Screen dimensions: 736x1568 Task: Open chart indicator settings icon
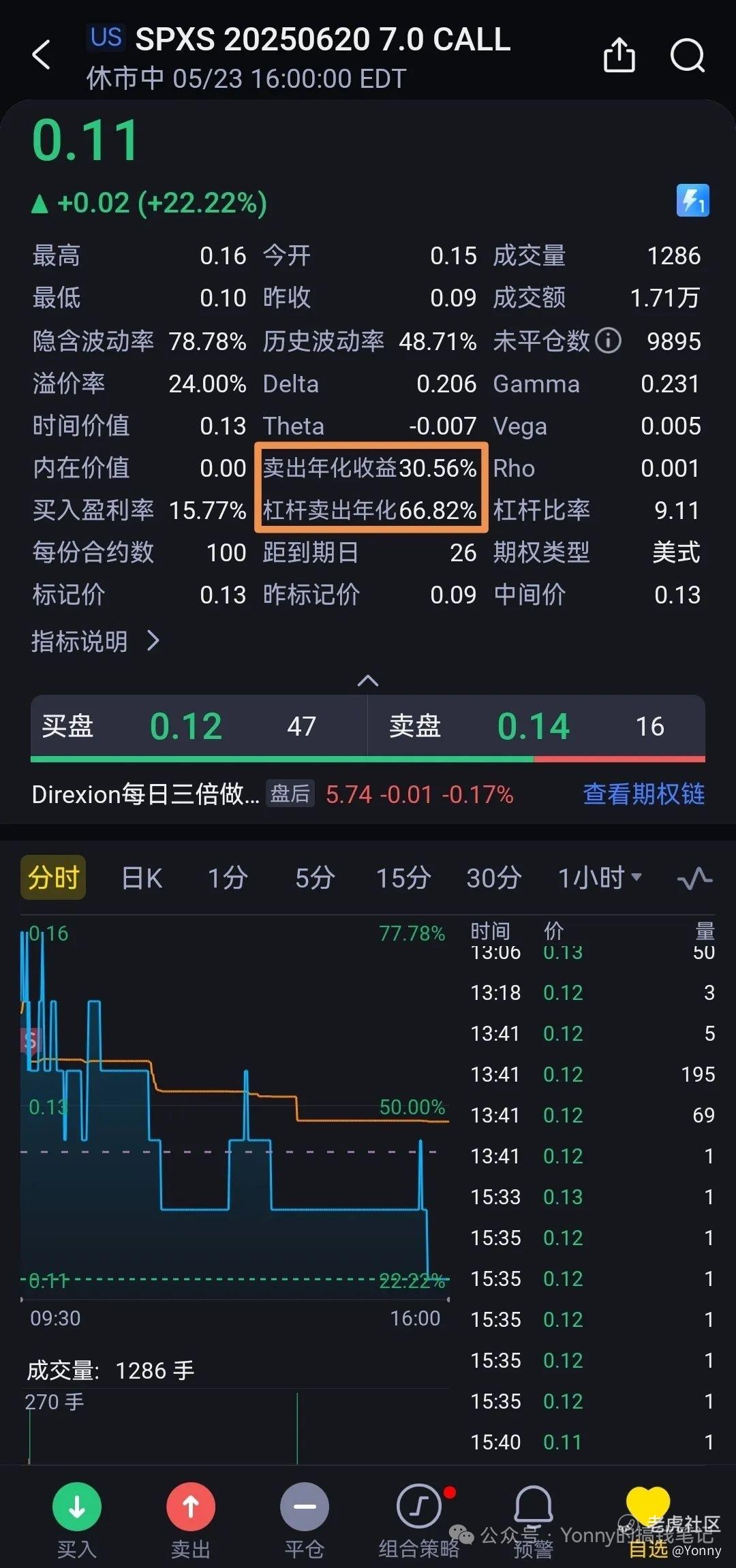694,879
